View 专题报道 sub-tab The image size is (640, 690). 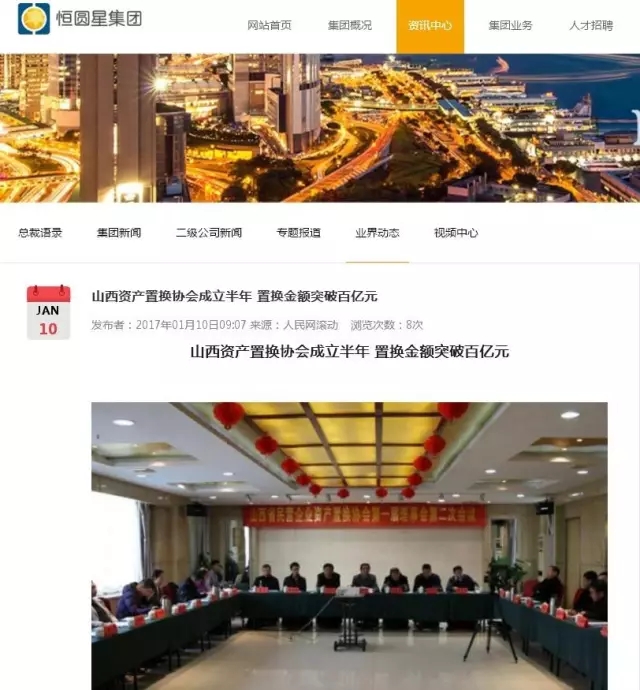(299, 233)
